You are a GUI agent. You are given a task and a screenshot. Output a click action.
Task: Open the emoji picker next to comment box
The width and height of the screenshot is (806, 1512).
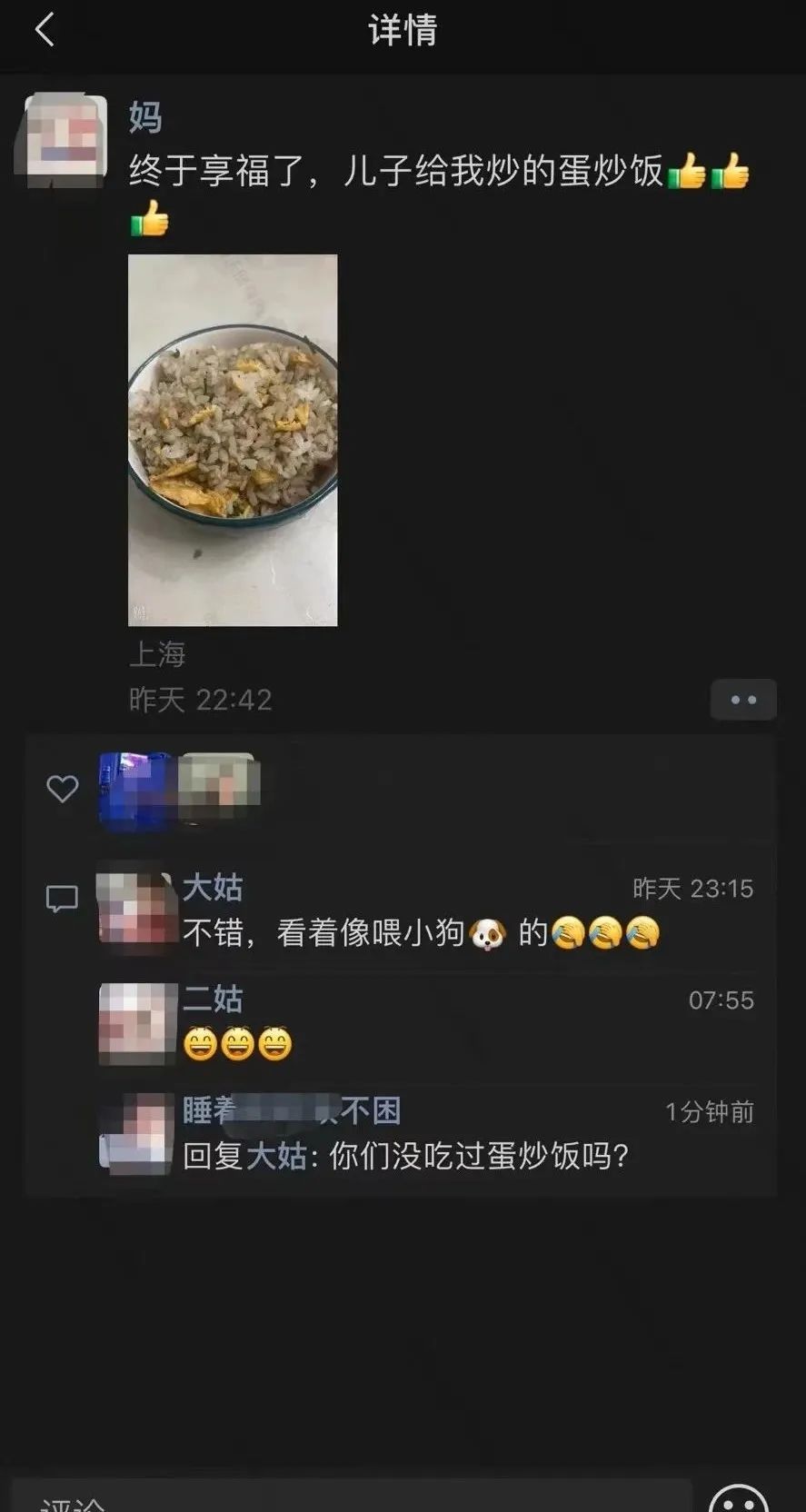coord(739,1501)
